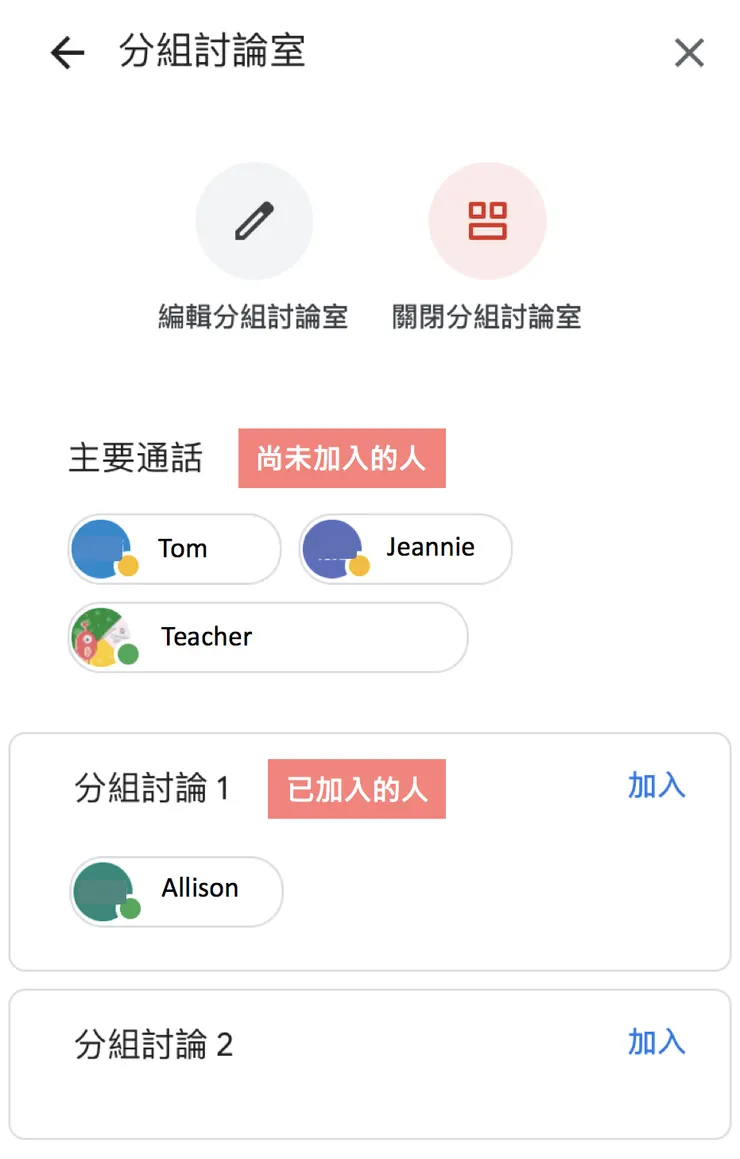740x1159 pixels.
Task: Select the 分組討論 1 heading
Action: click(x=152, y=788)
